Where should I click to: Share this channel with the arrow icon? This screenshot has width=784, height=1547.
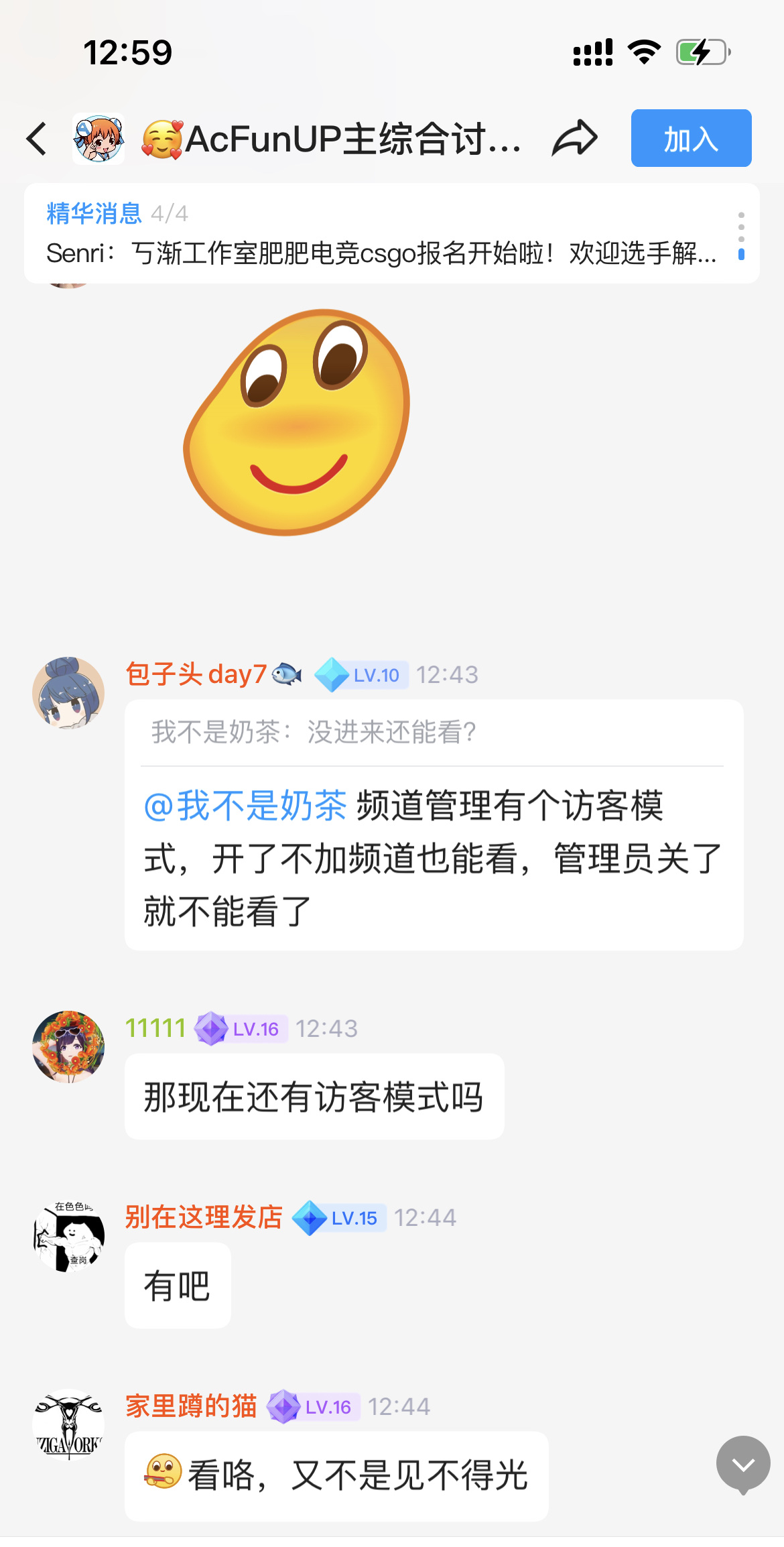574,139
